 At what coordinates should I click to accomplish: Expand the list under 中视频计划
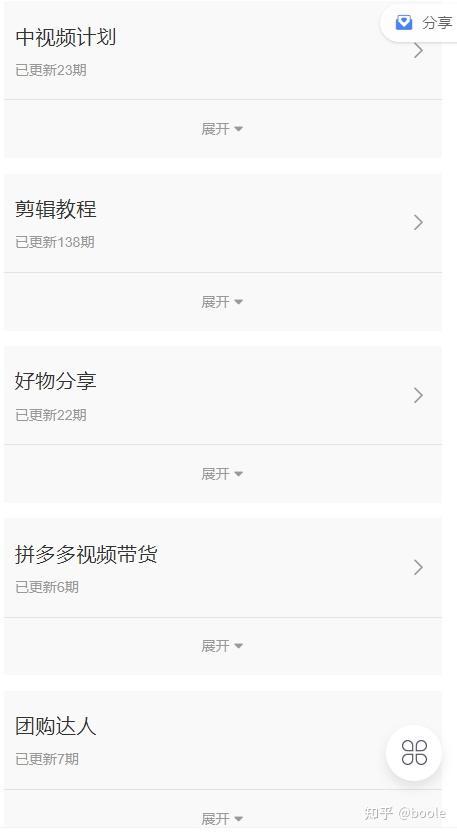pyautogui.click(x=223, y=129)
